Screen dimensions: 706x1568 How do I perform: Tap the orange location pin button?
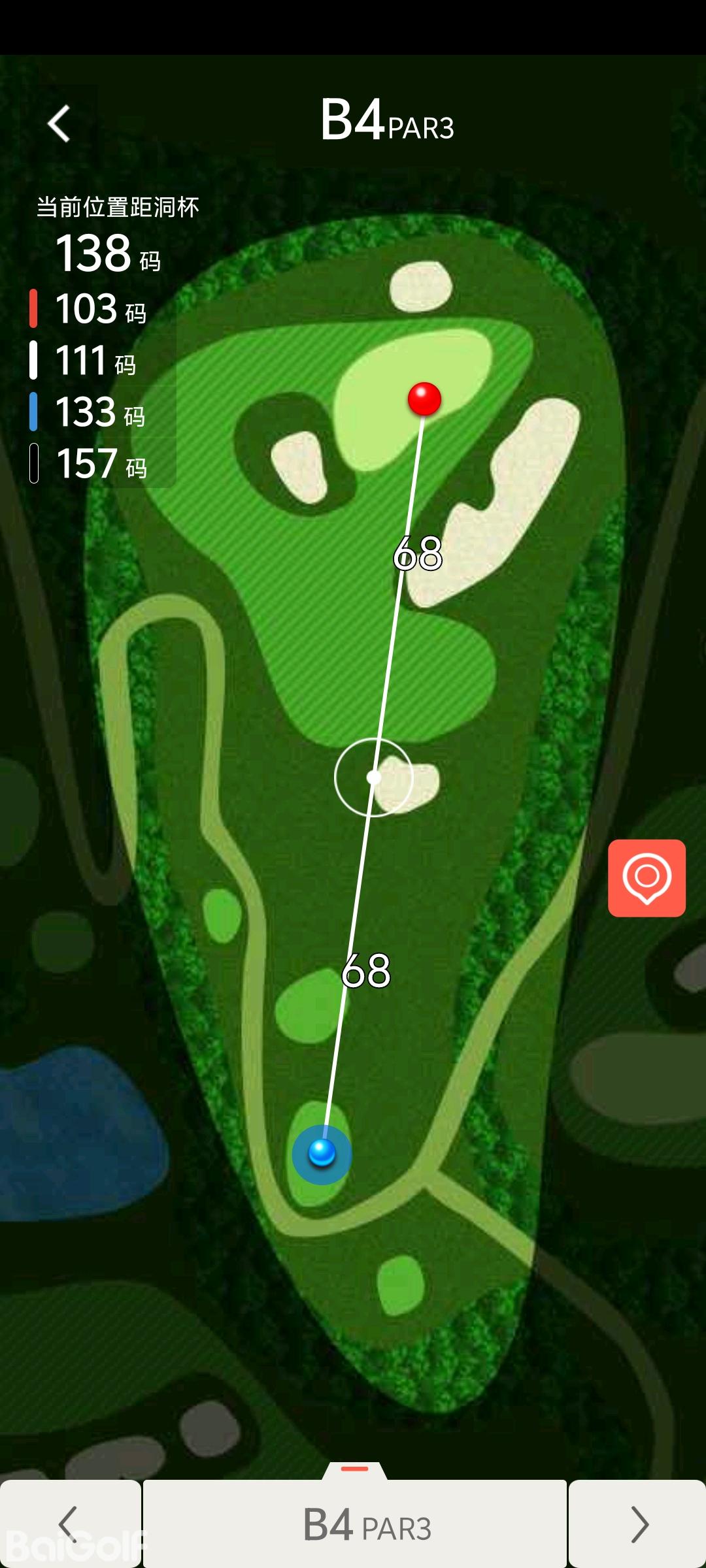point(647,877)
